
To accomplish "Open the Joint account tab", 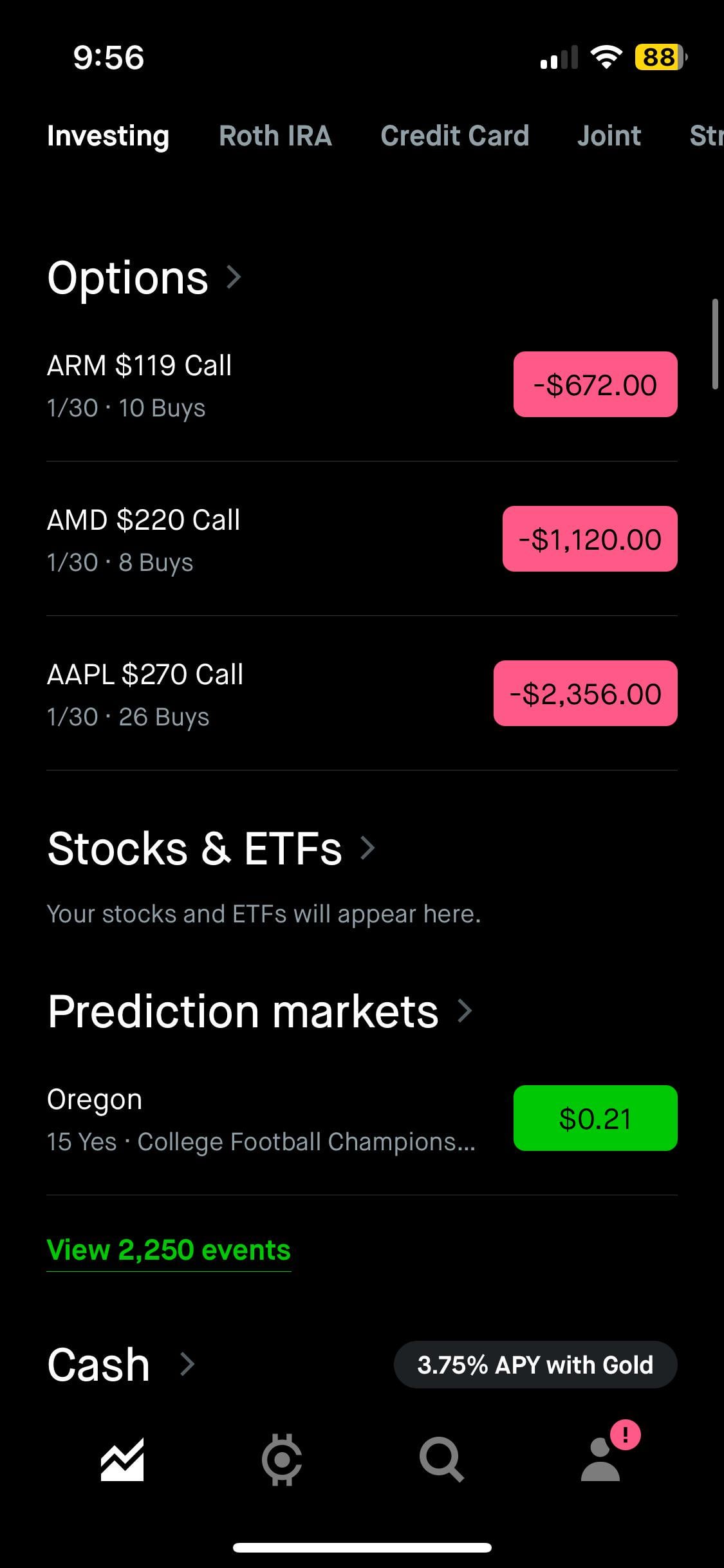I will coord(609,136).
